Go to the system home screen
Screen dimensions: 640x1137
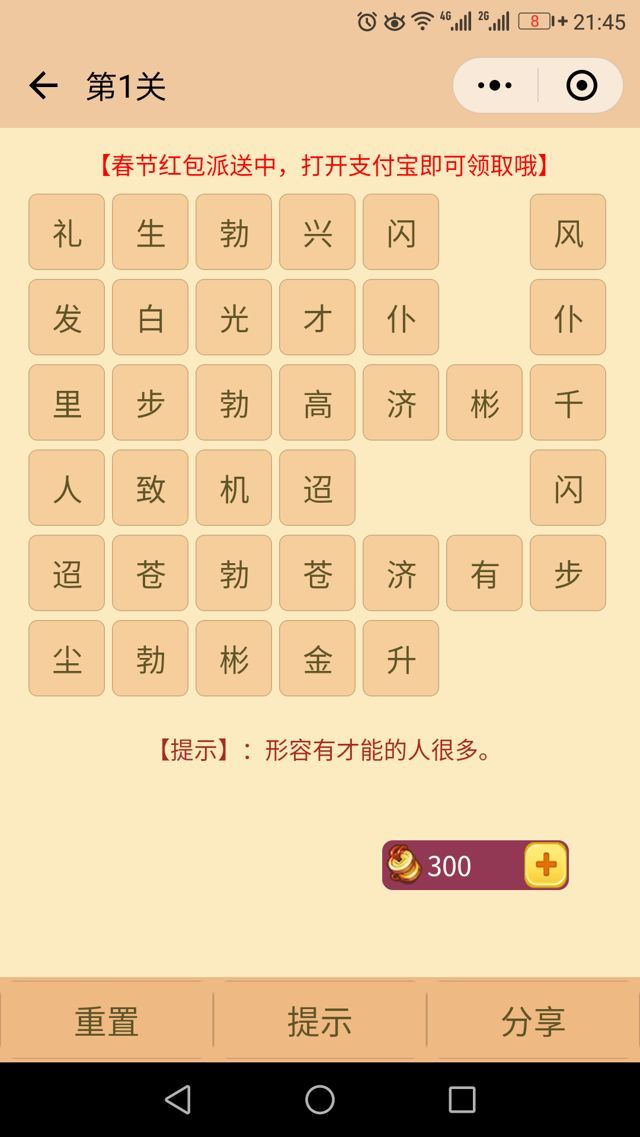(x=320, y=1100)
